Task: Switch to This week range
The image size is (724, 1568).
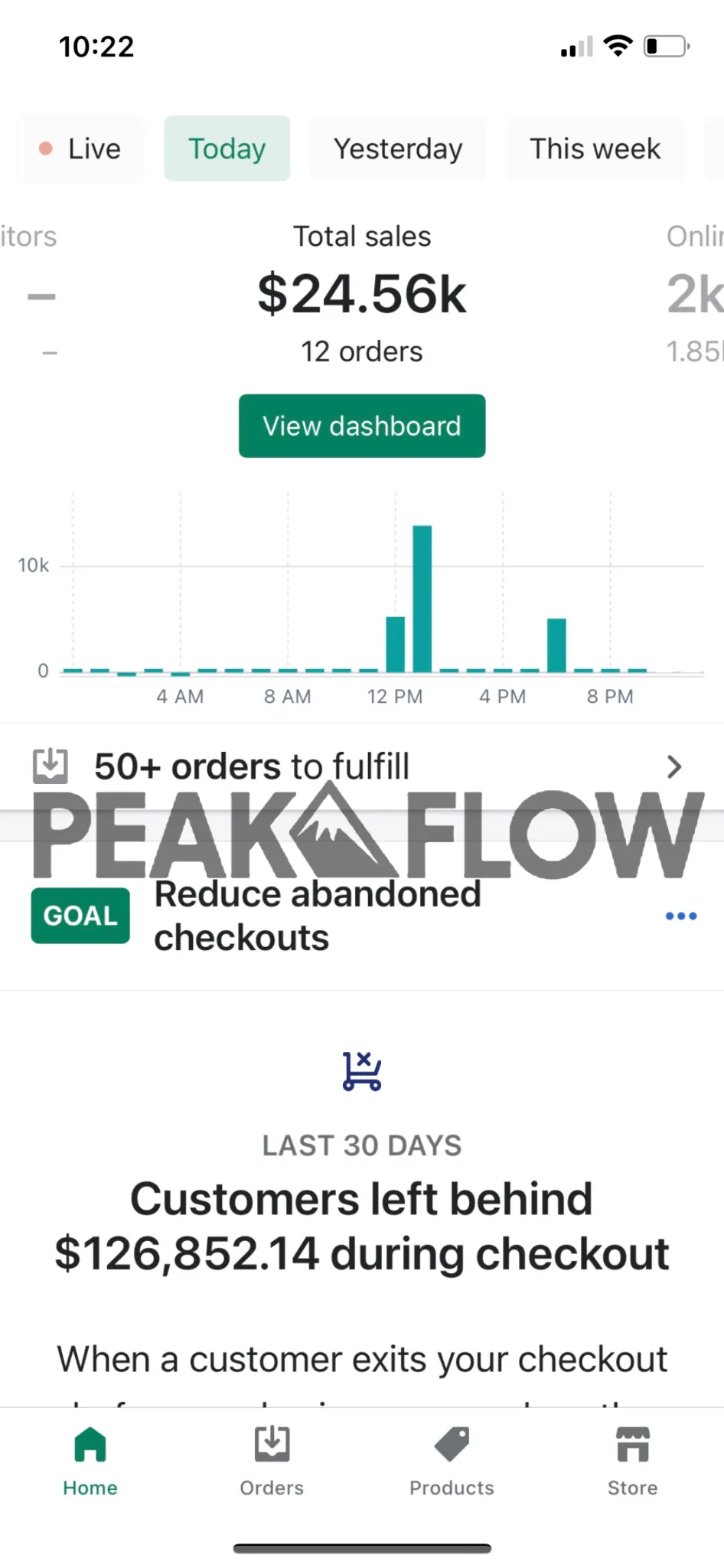Action: 595,149
